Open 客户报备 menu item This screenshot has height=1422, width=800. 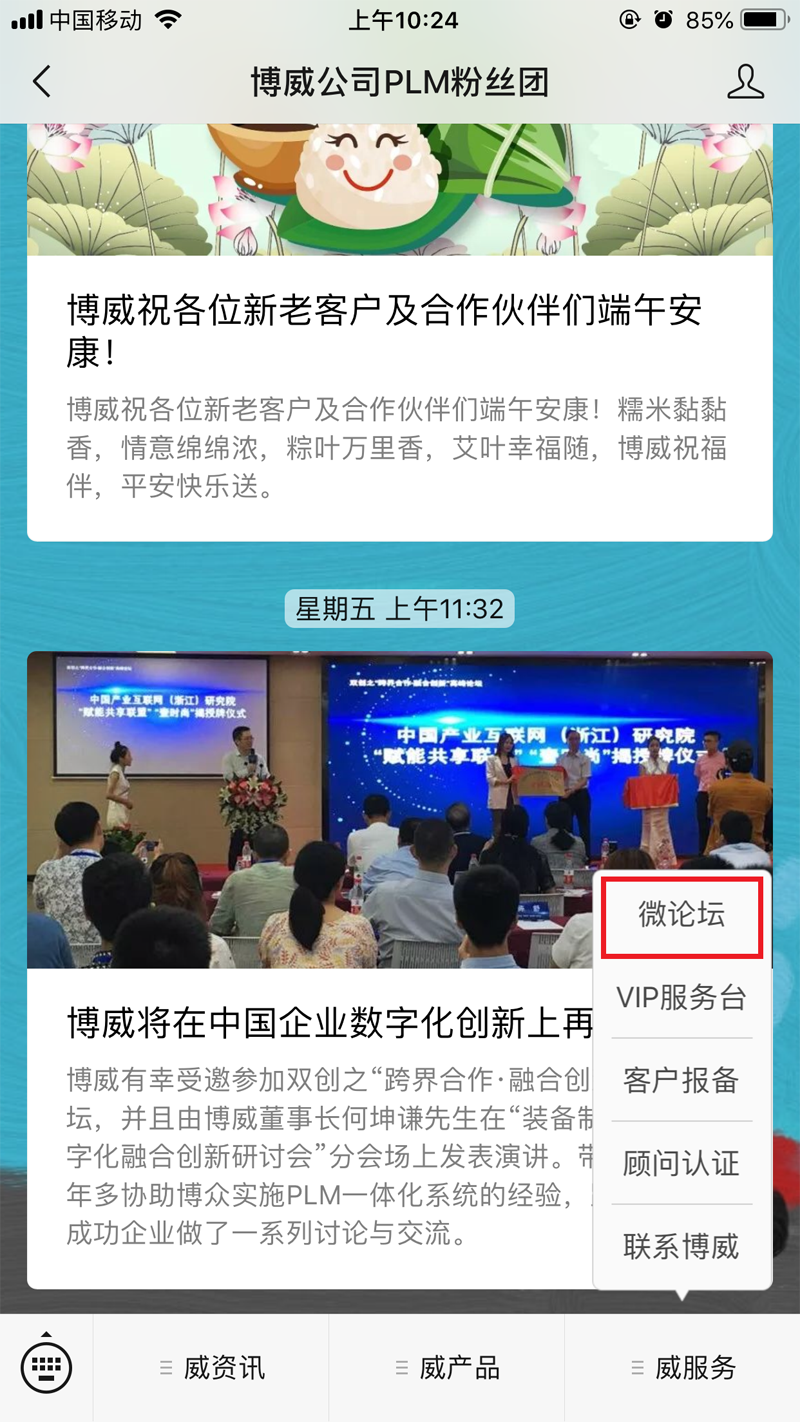coord(682,1080)
